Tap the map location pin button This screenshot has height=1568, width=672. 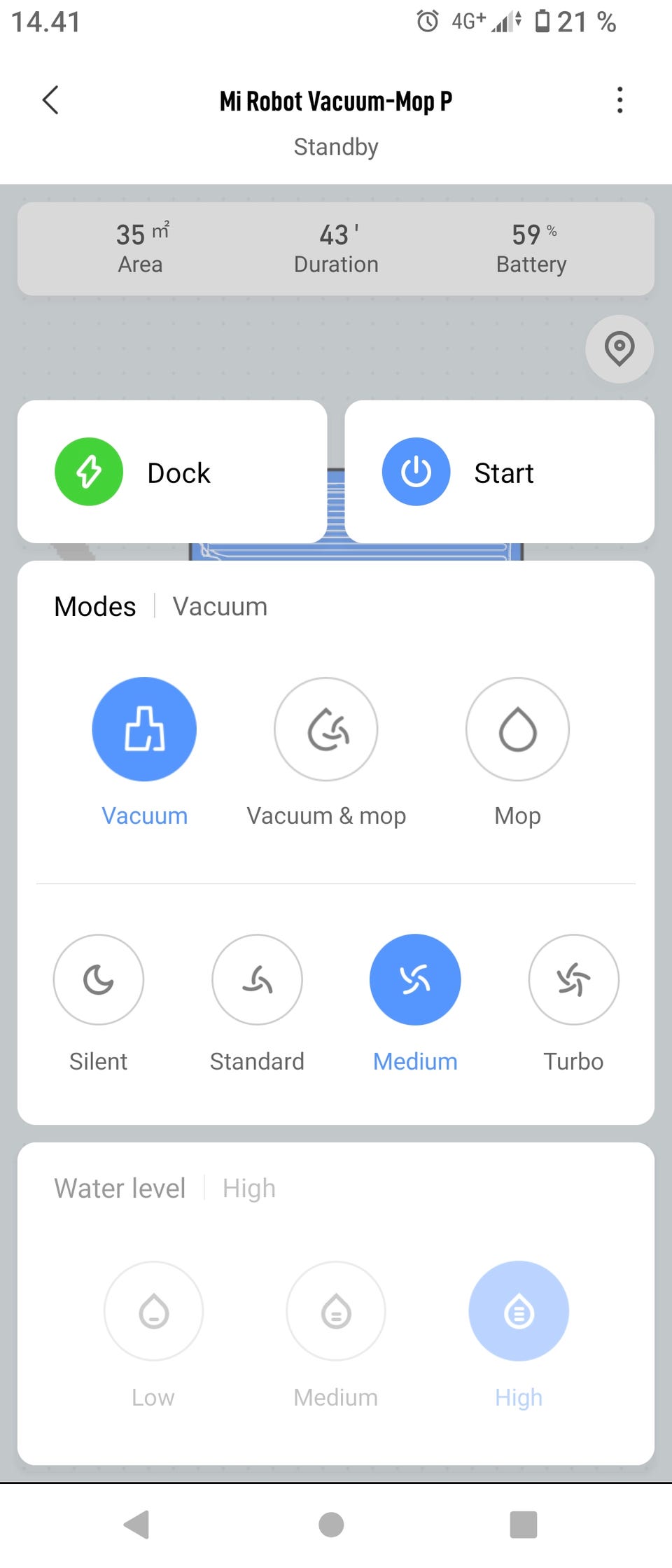619,349
